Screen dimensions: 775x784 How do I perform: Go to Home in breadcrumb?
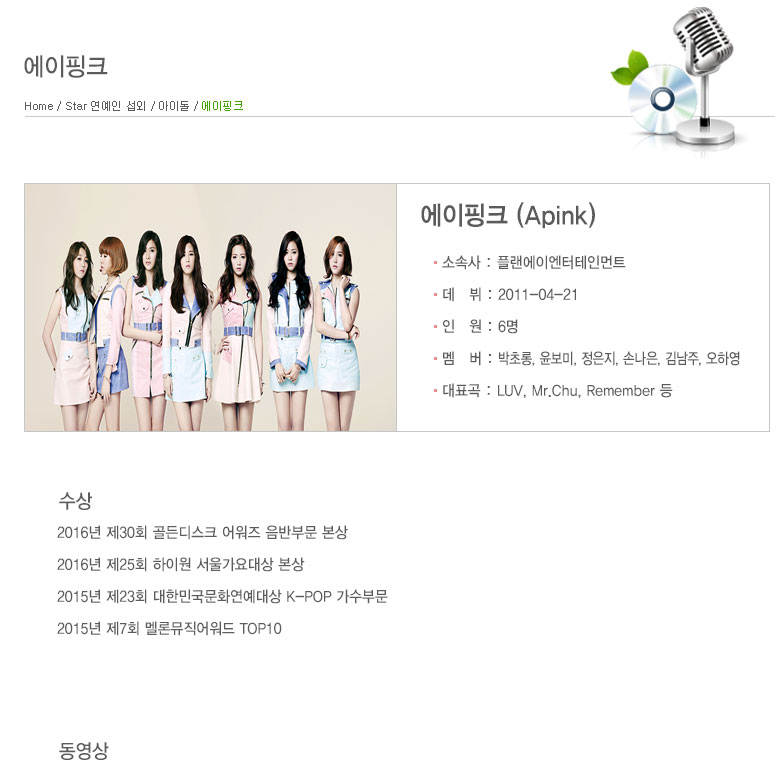(x=39, y=105)
